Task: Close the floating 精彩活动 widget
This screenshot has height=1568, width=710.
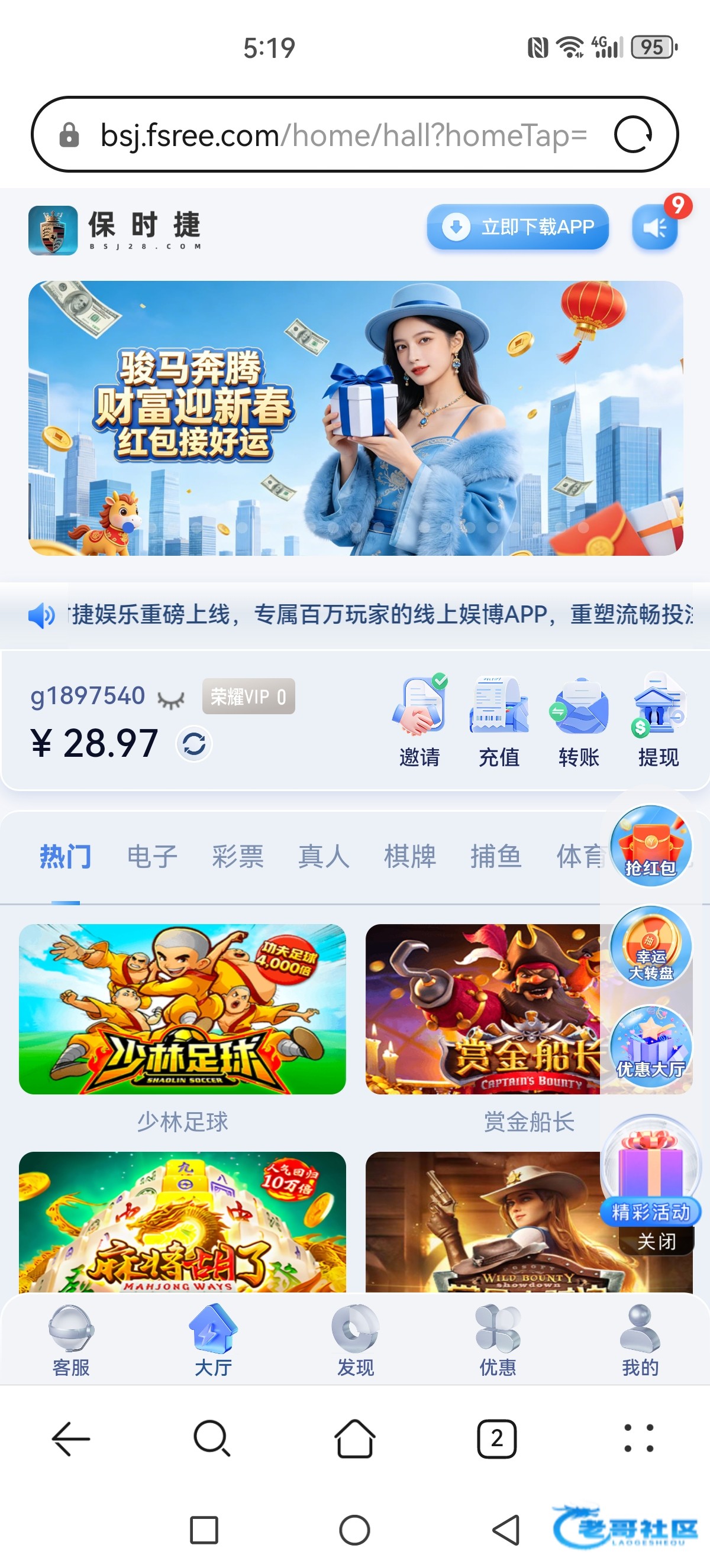Action: 656,1240
